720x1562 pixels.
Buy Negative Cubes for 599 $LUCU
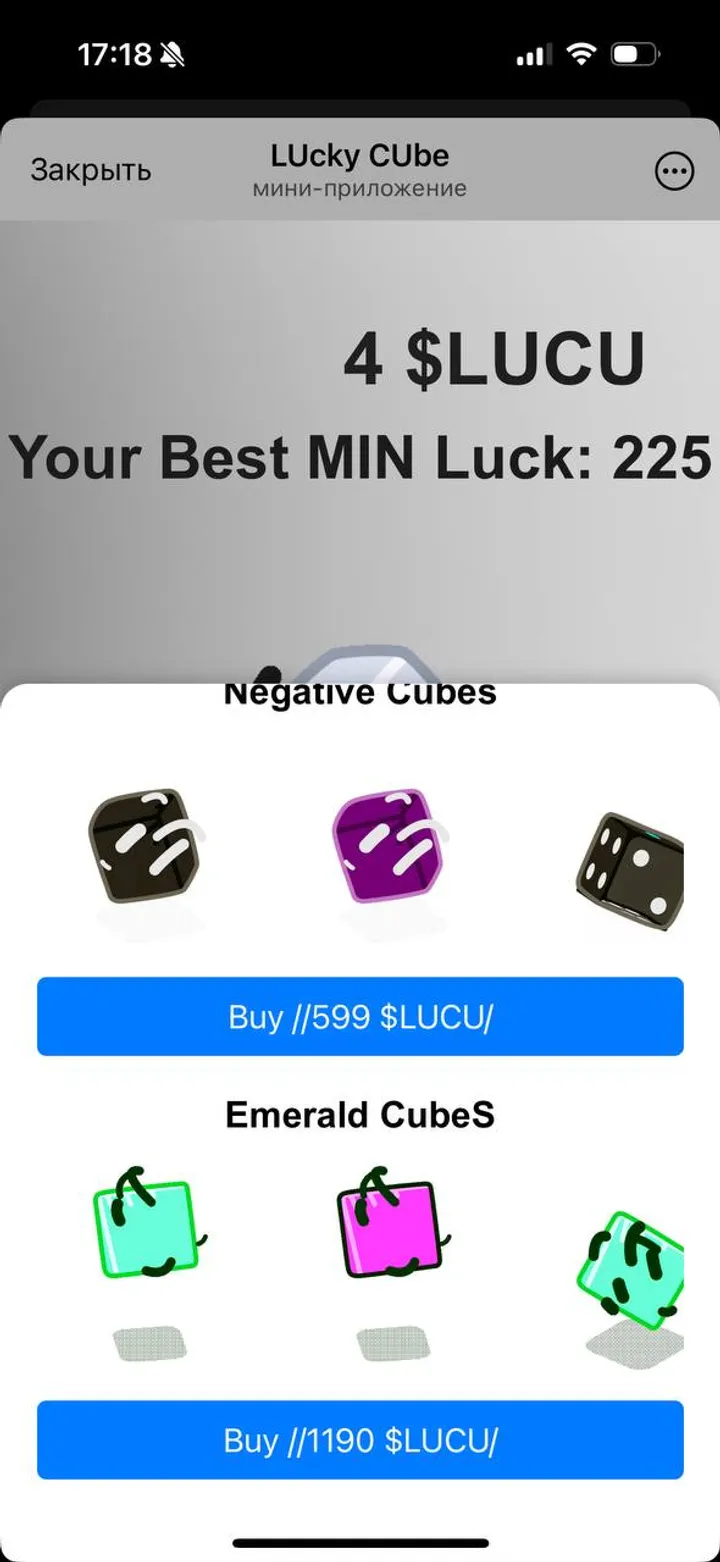pos(360,1016)
